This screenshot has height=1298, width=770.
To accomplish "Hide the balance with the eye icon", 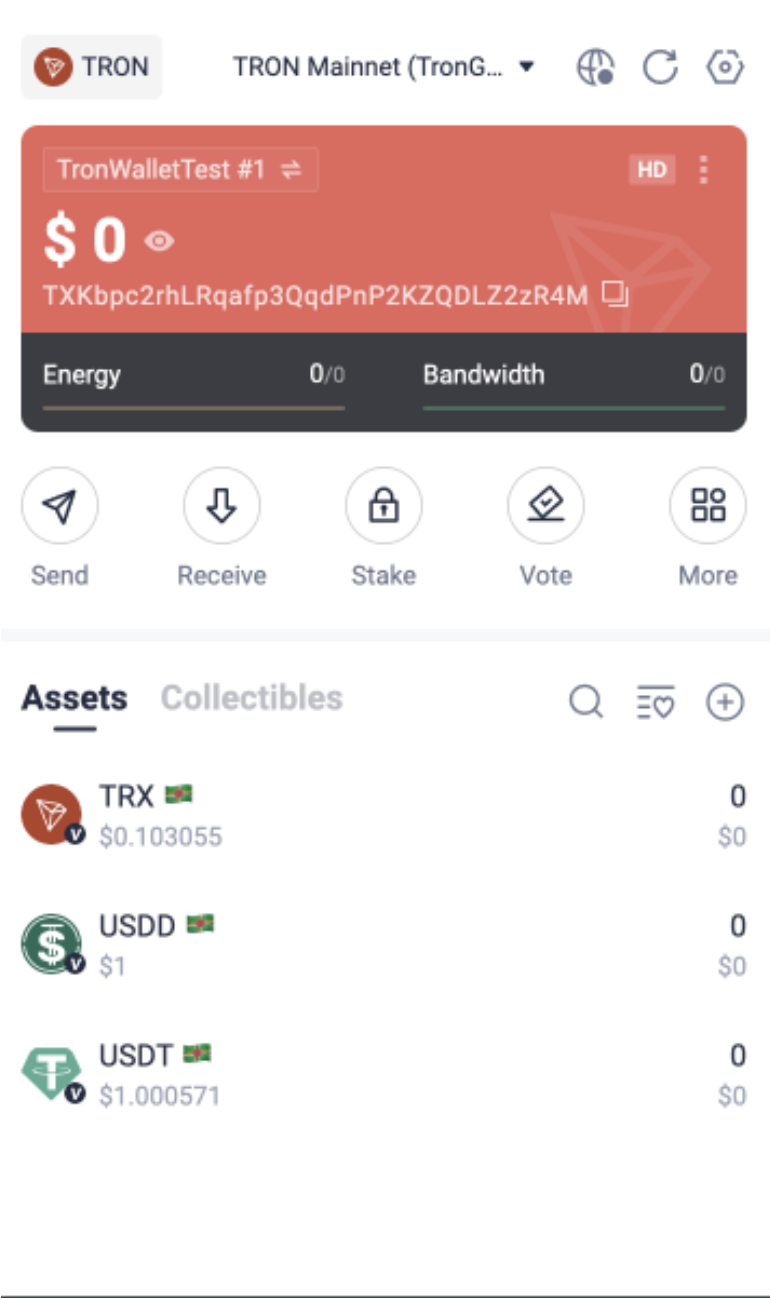I will coord(159,241).
